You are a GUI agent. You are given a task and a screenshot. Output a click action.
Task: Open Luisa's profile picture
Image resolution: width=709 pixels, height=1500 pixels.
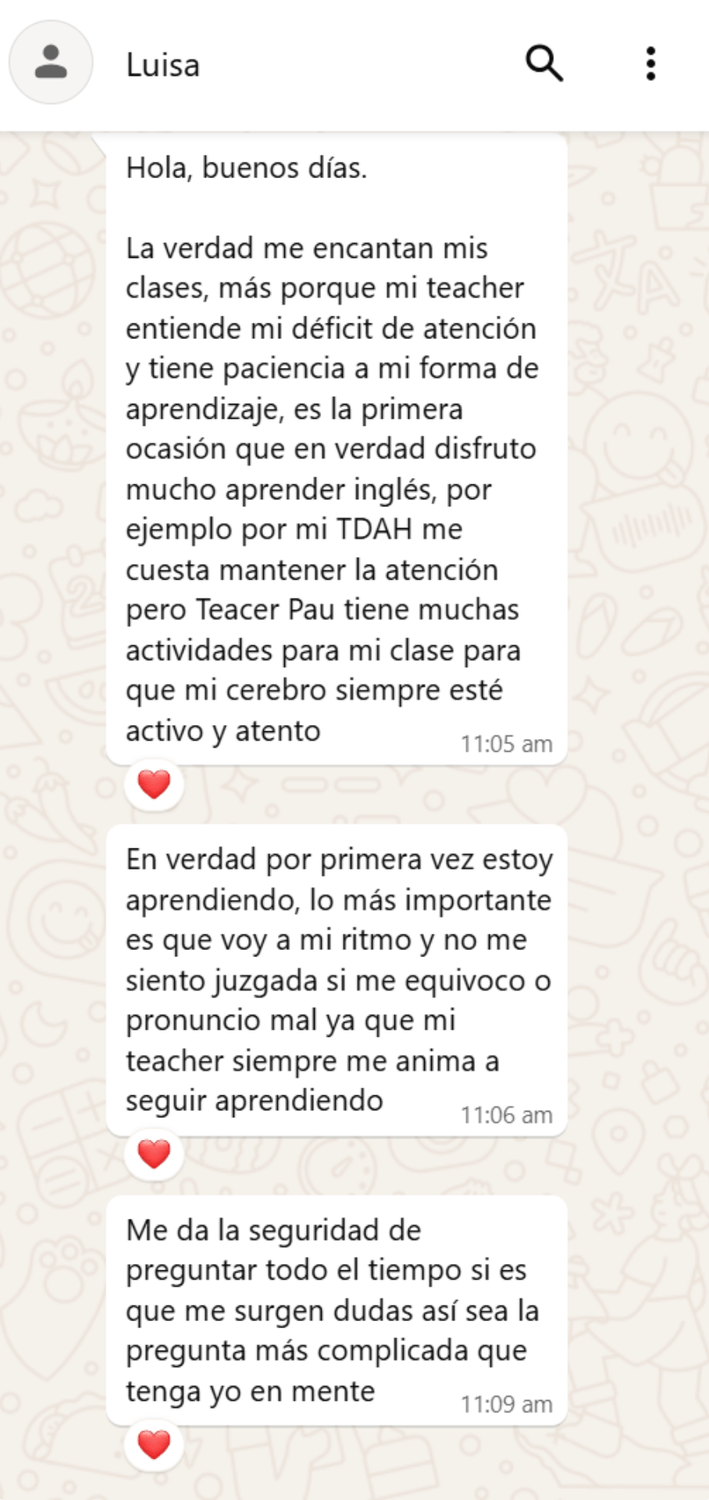click(x=51, y=62)
